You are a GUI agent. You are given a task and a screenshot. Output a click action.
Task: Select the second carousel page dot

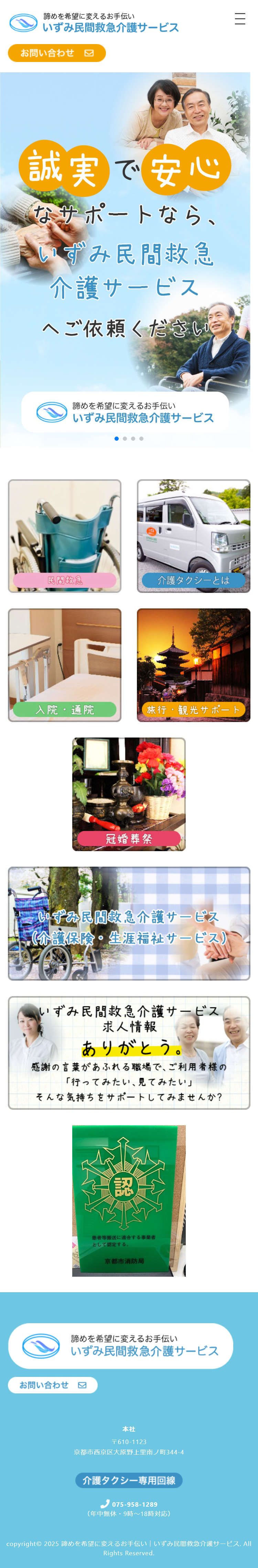(125, 438)
